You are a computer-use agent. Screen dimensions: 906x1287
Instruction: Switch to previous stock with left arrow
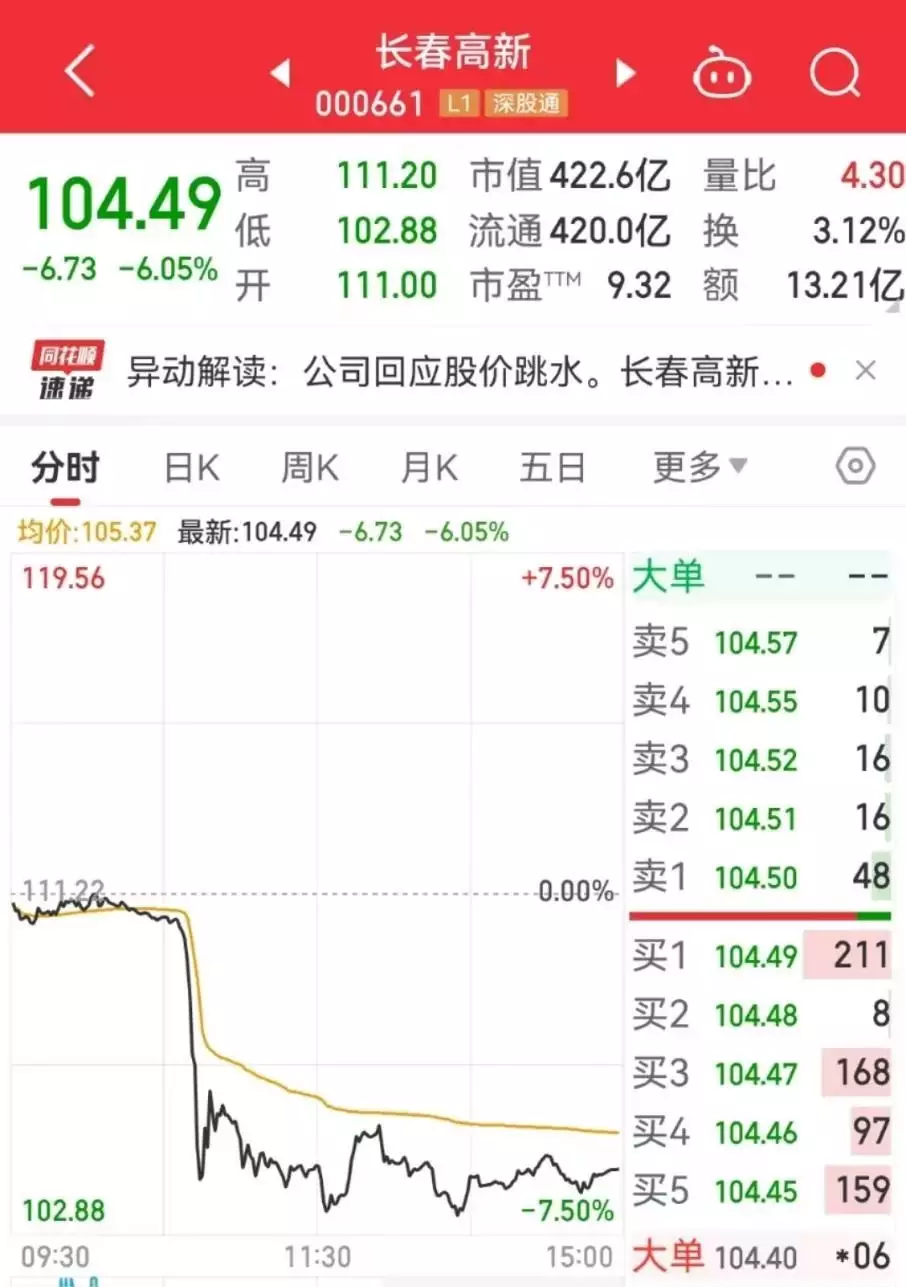click(x=279, y=74)
